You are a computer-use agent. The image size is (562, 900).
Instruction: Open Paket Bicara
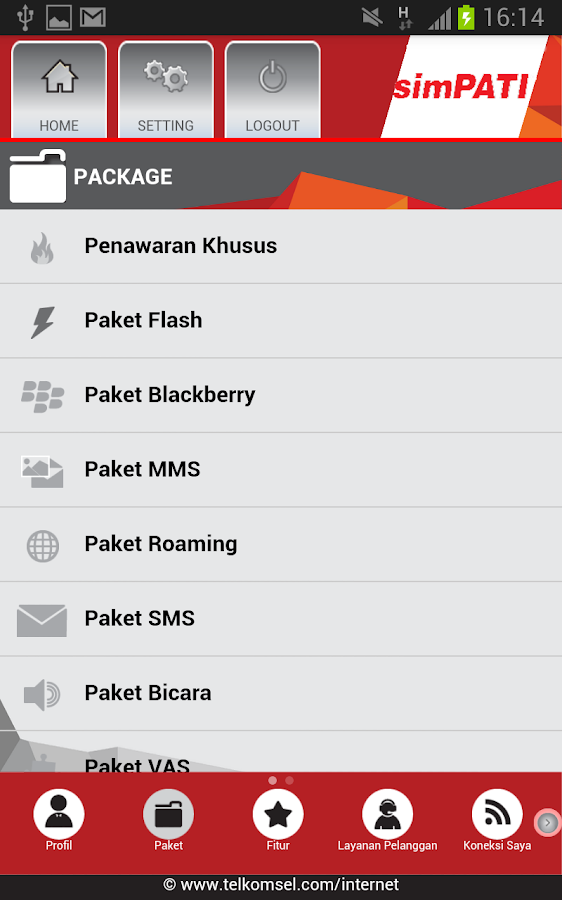point(281,694)
